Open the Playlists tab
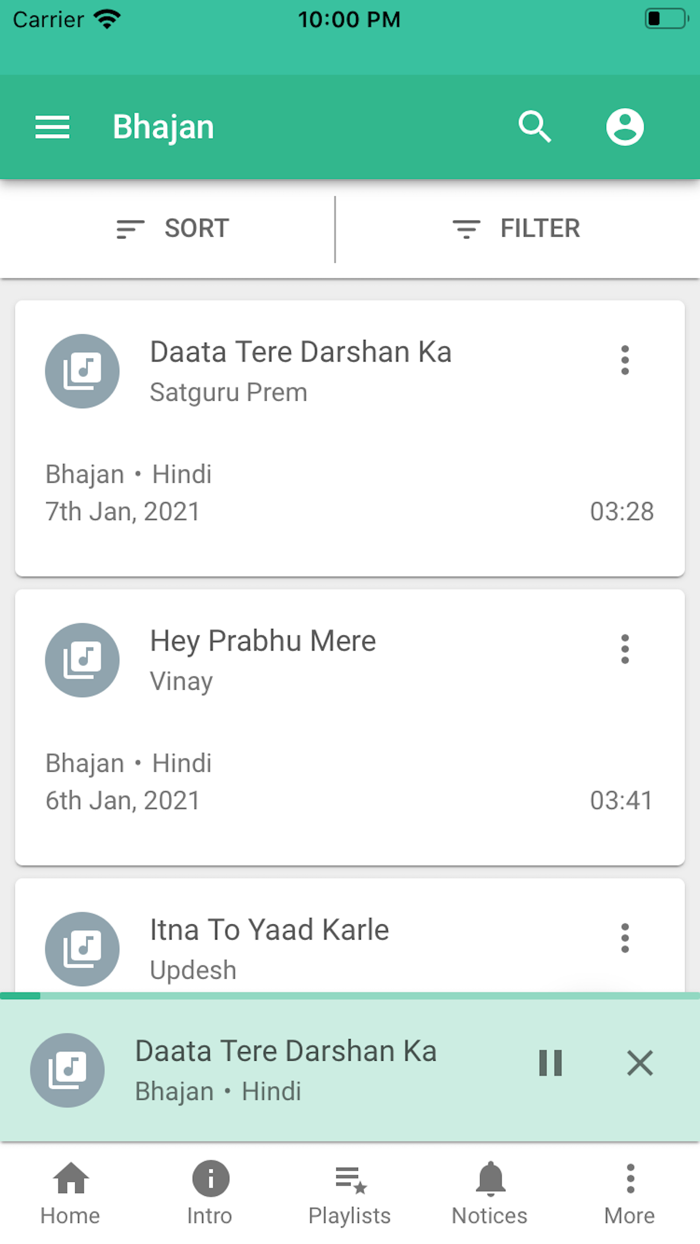 (x=350, y=1195)
